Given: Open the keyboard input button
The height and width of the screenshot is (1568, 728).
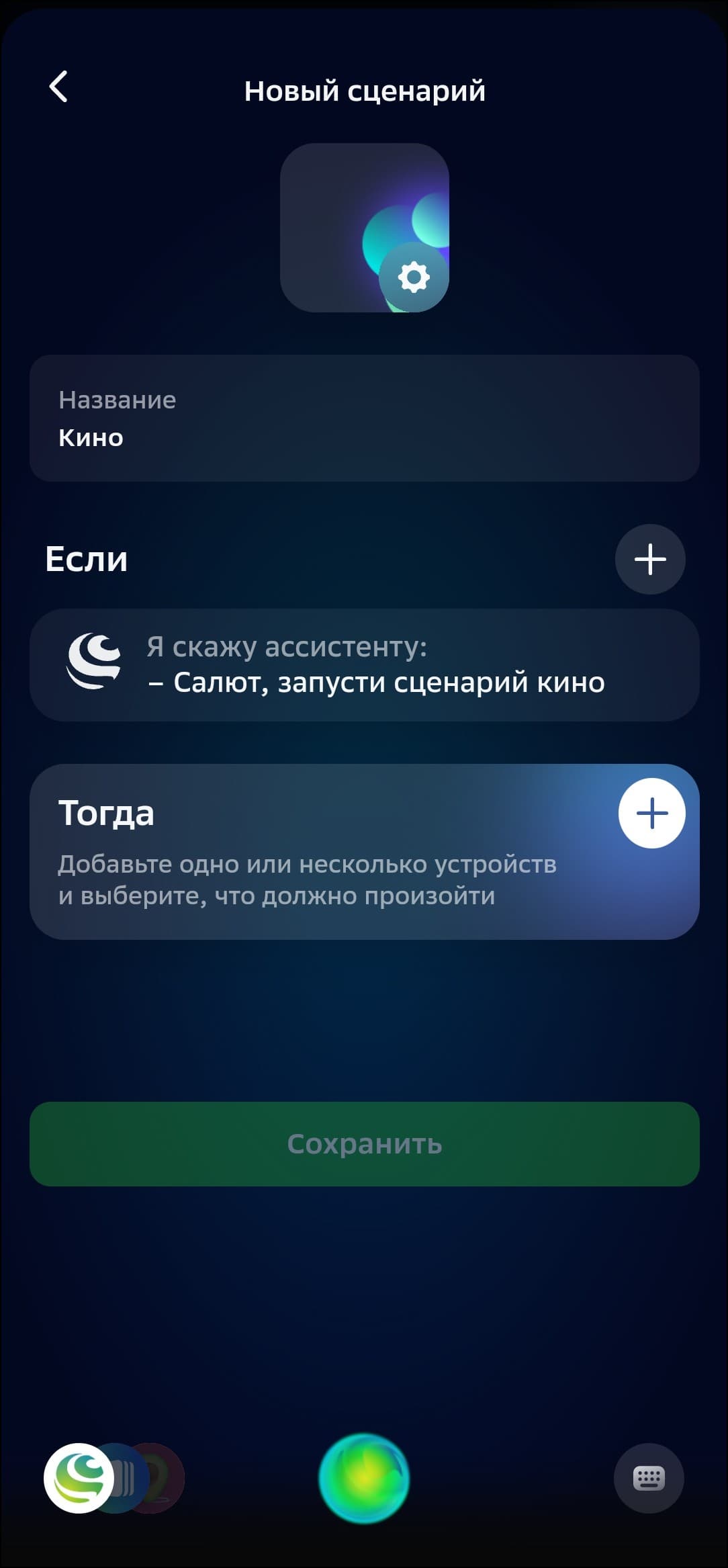Looking at the screenshot, I should tap(648, 1478).
